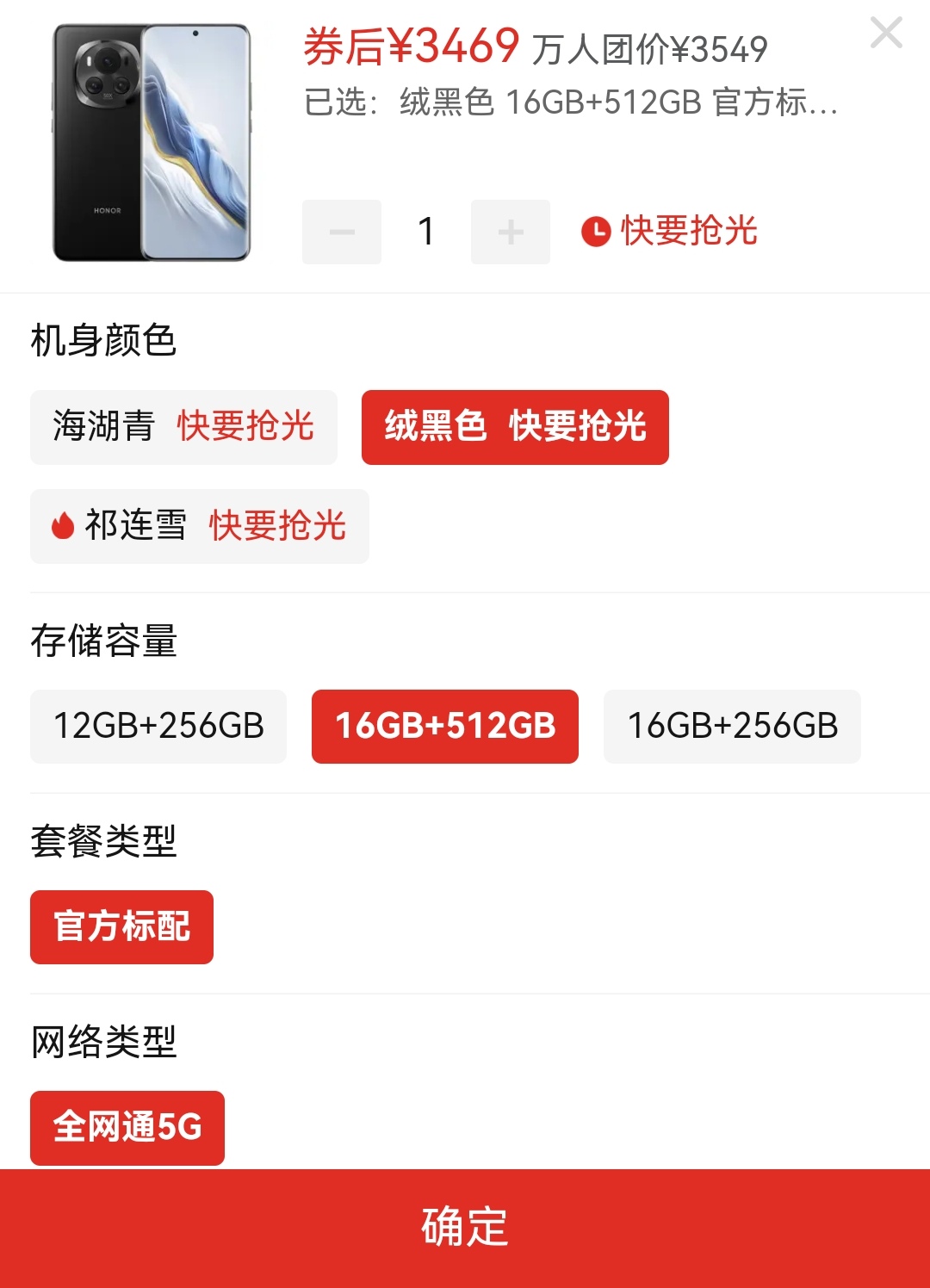Choose the 祁连雪 color variant
The height and width of the screenshot is (1288, 930).
[x=198, y=525]
